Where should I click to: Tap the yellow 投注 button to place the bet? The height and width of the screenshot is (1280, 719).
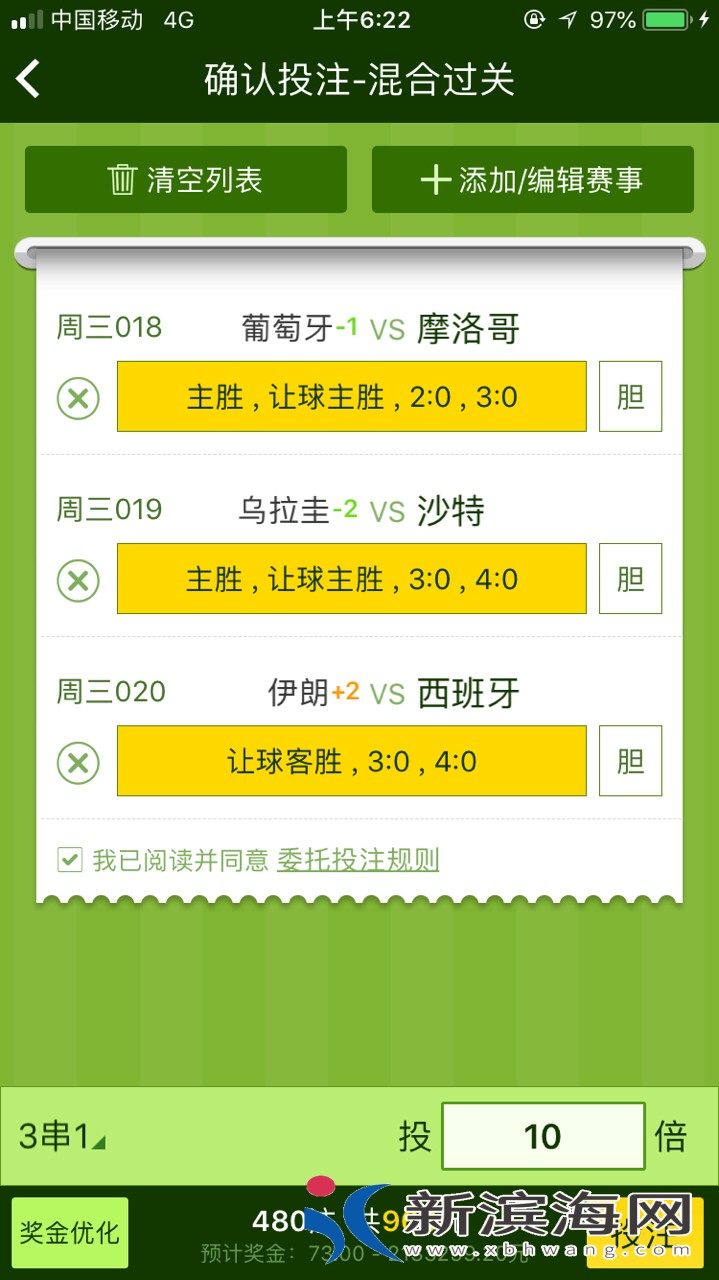645,1232
